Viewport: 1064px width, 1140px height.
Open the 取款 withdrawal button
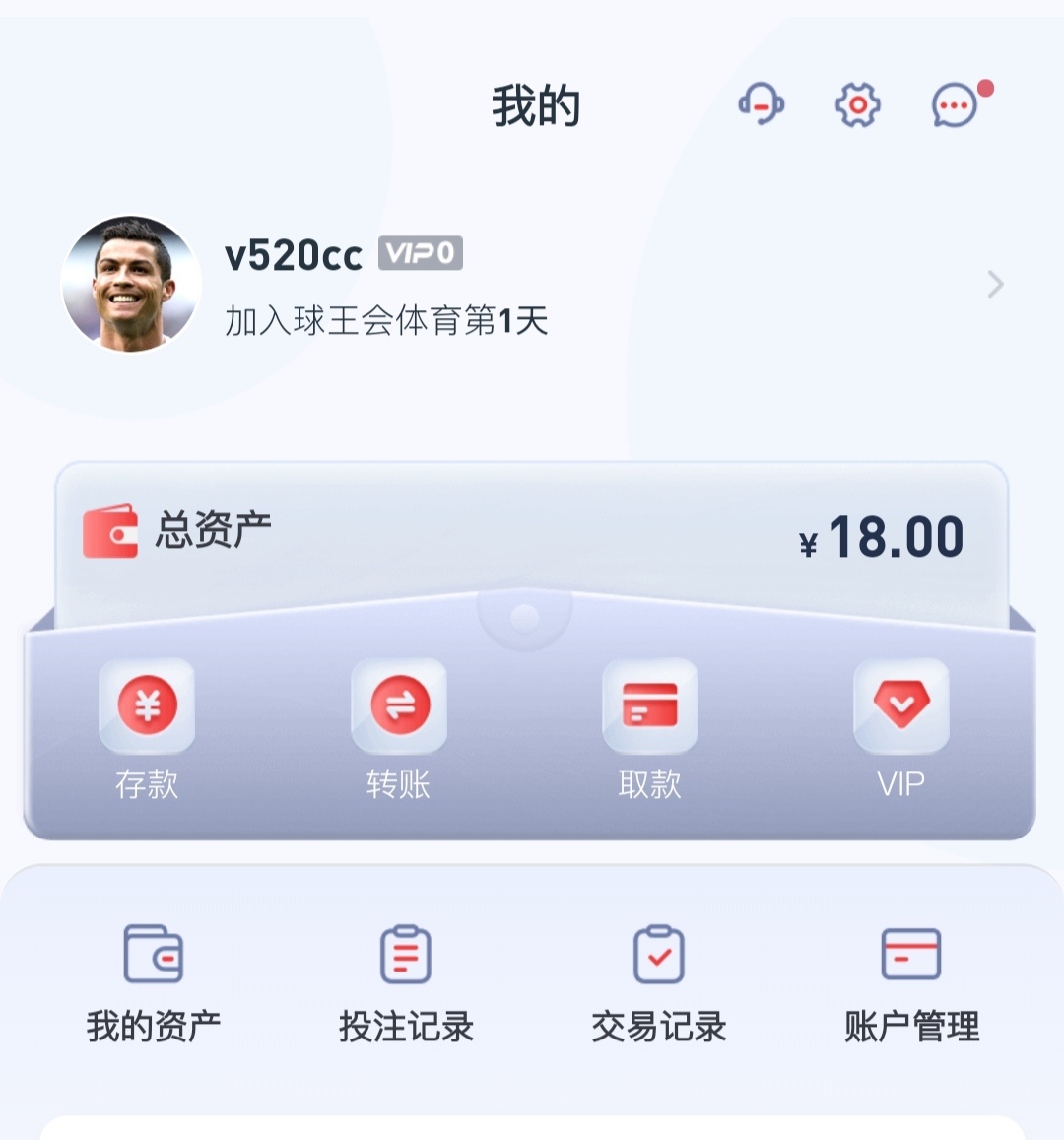coord(650,729)
